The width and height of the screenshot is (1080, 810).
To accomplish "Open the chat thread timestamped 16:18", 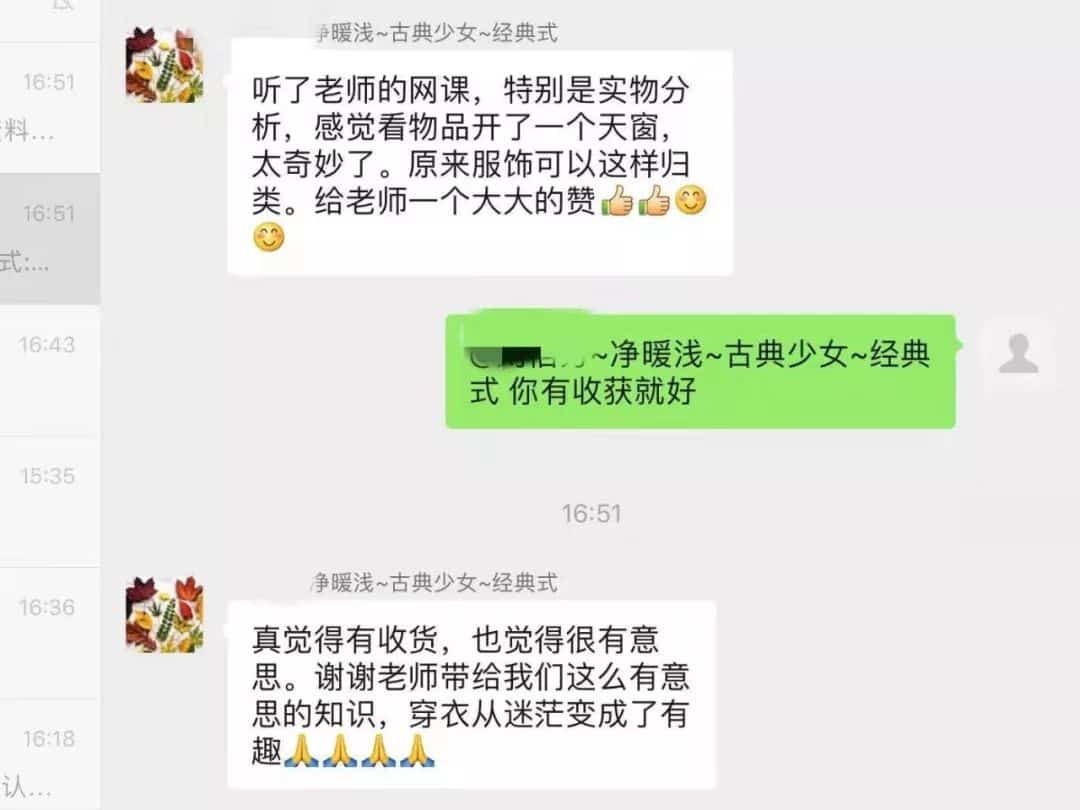I will click(x=48, y=758).
